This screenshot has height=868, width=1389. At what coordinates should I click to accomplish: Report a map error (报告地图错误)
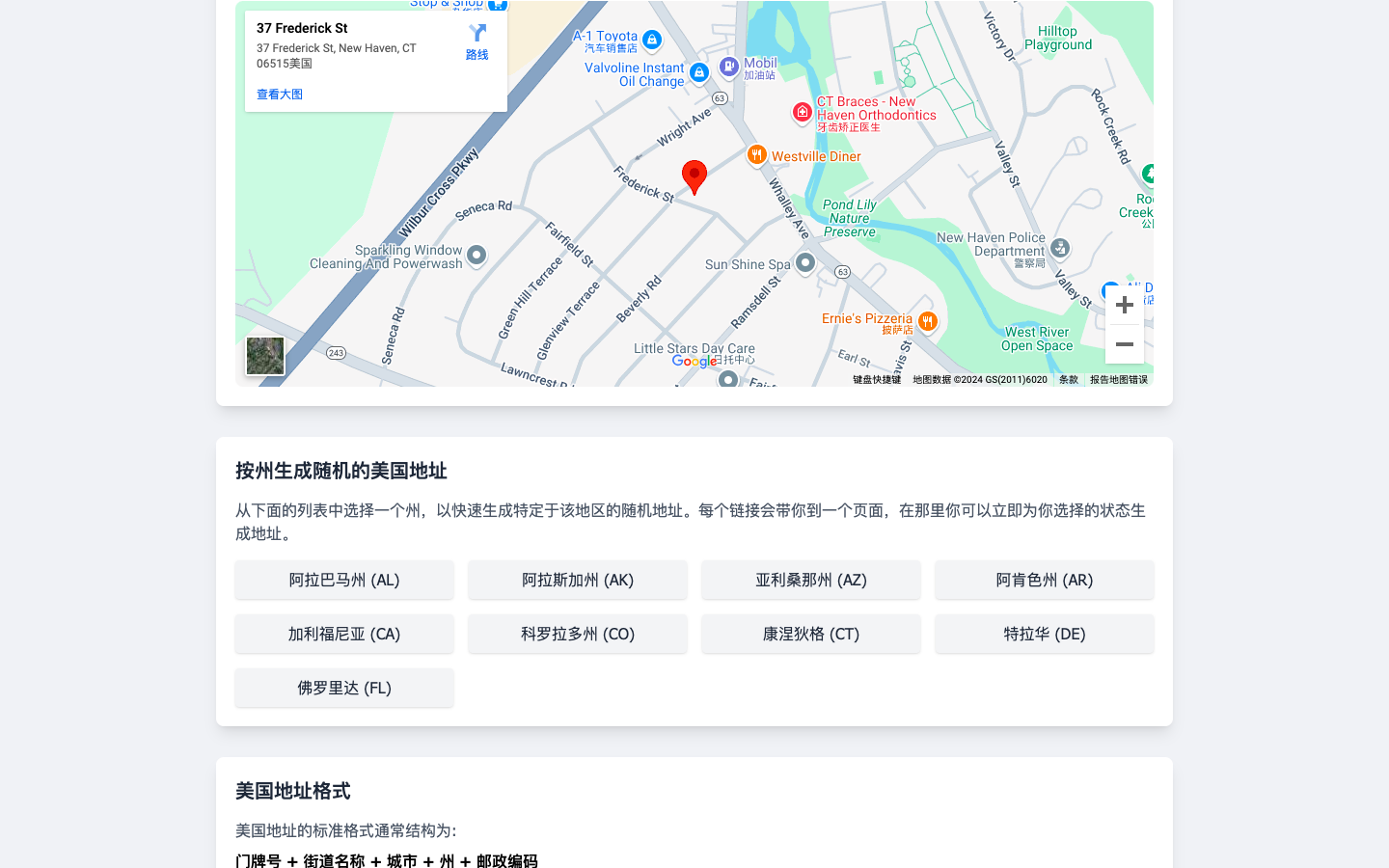coord(1118,380)
